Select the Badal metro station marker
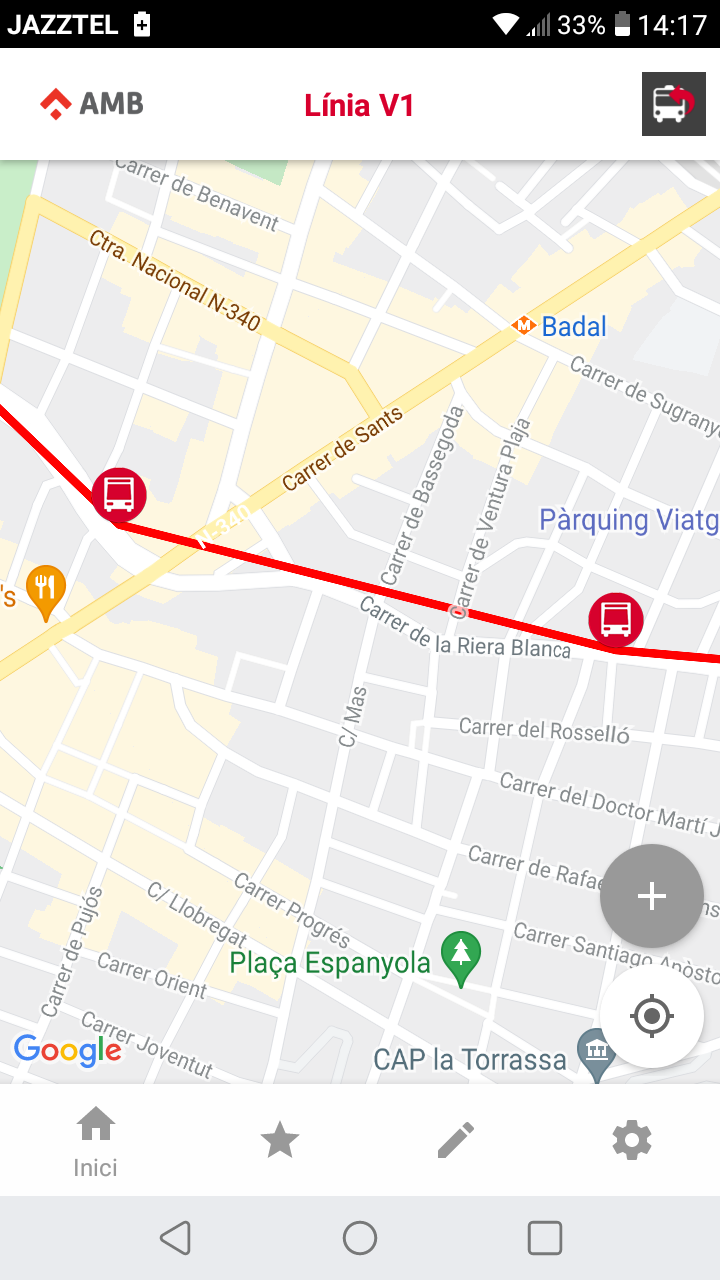 point(524,326)
